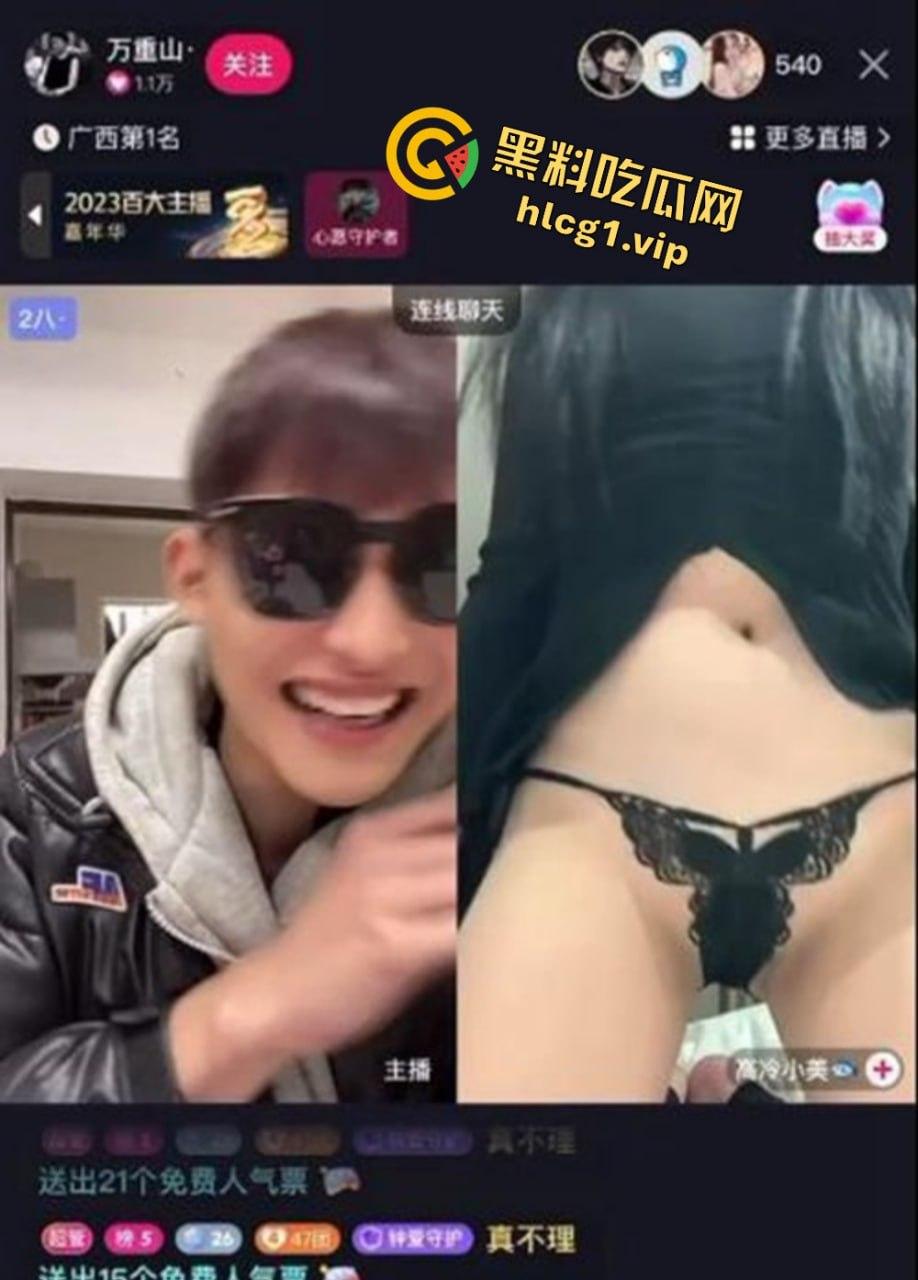Open streamer 万重山 profile avatar
Image resolution: width=918 pixels, height=1280 pixels.
pyautogui.click(x=58, y=65)
